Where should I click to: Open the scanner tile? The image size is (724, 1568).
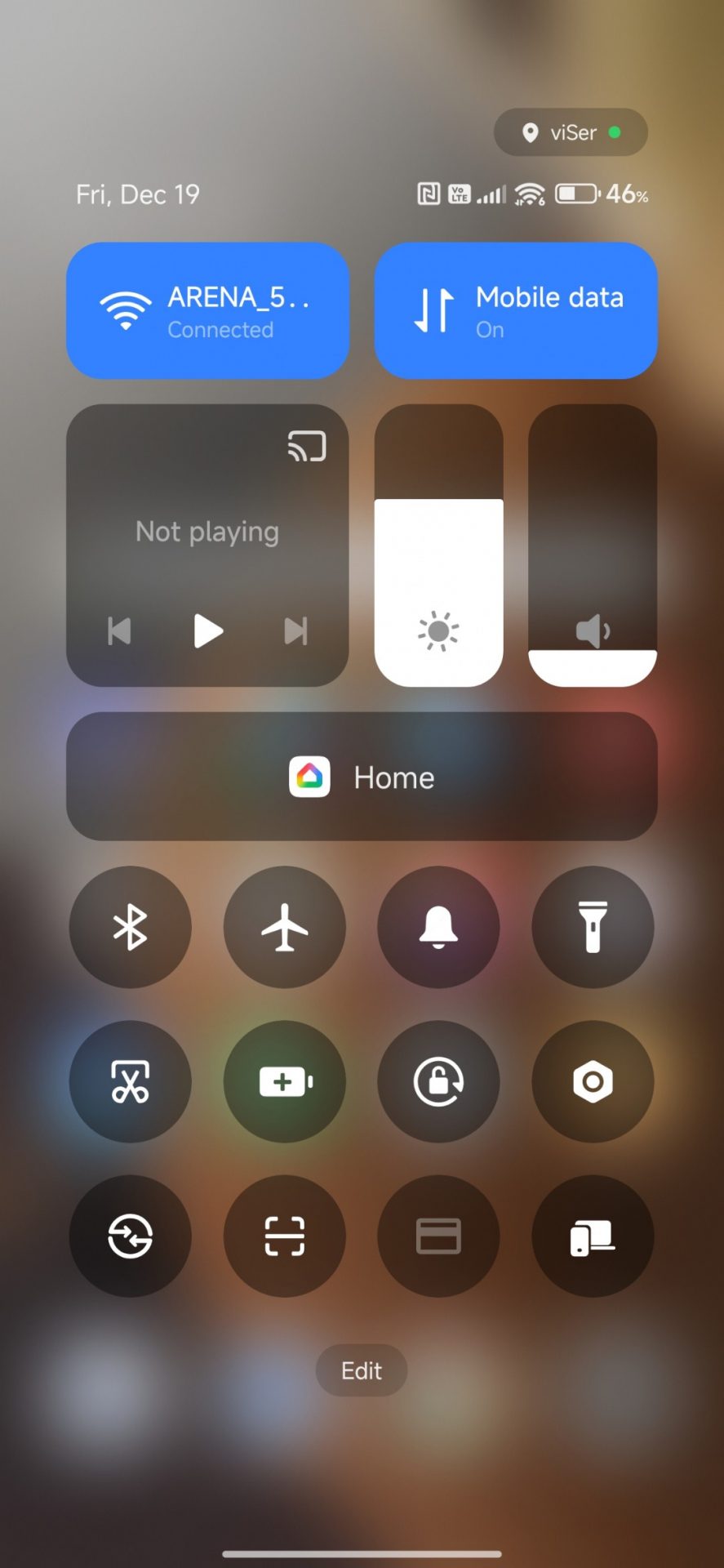pyautogui.click(x=285, y=1236)
